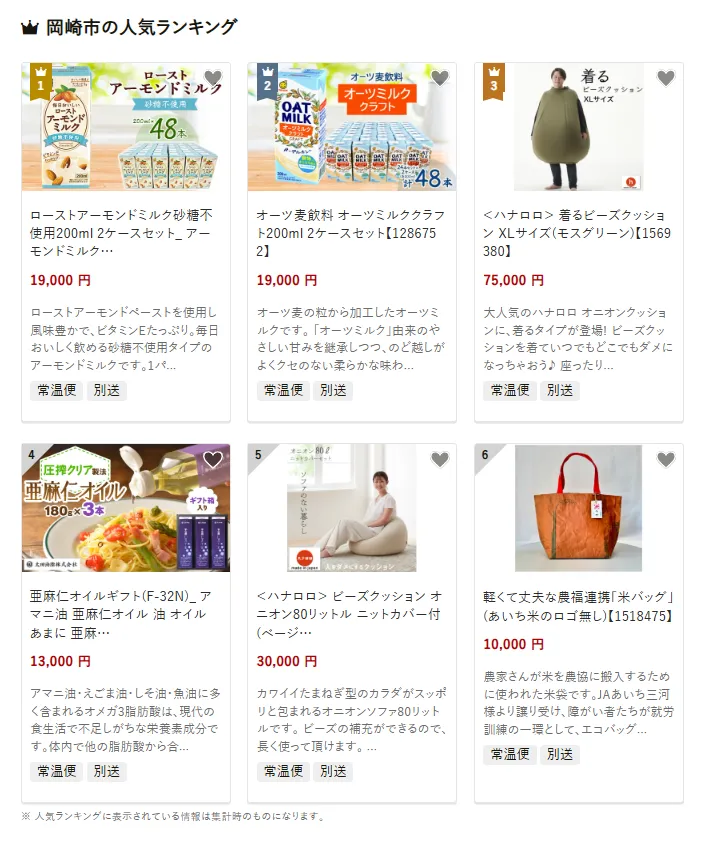View the lightweight rice bag product

pyautogui.click(x=577, y=605)
